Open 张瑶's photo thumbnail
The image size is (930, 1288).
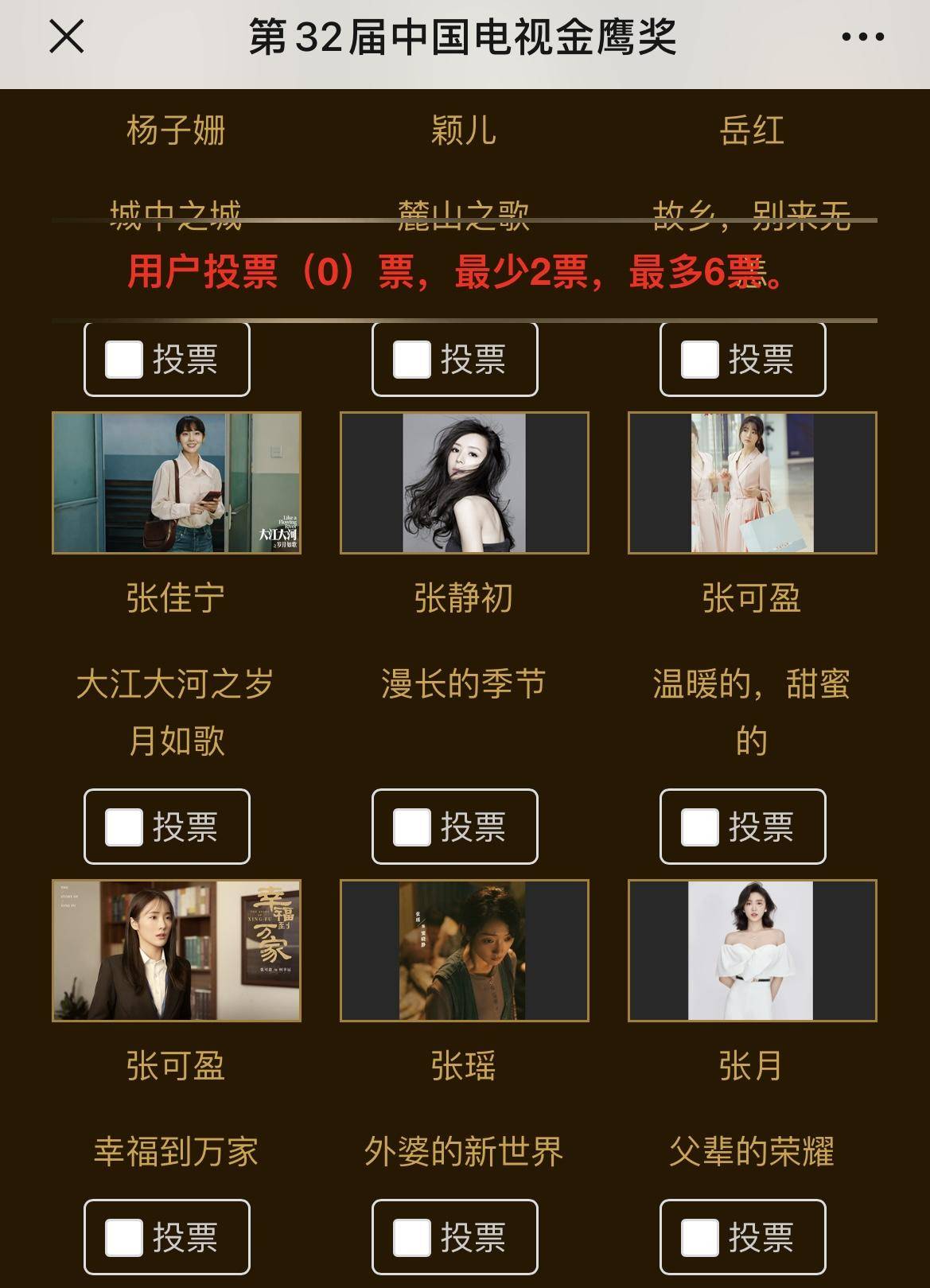[x=464, y=951]
